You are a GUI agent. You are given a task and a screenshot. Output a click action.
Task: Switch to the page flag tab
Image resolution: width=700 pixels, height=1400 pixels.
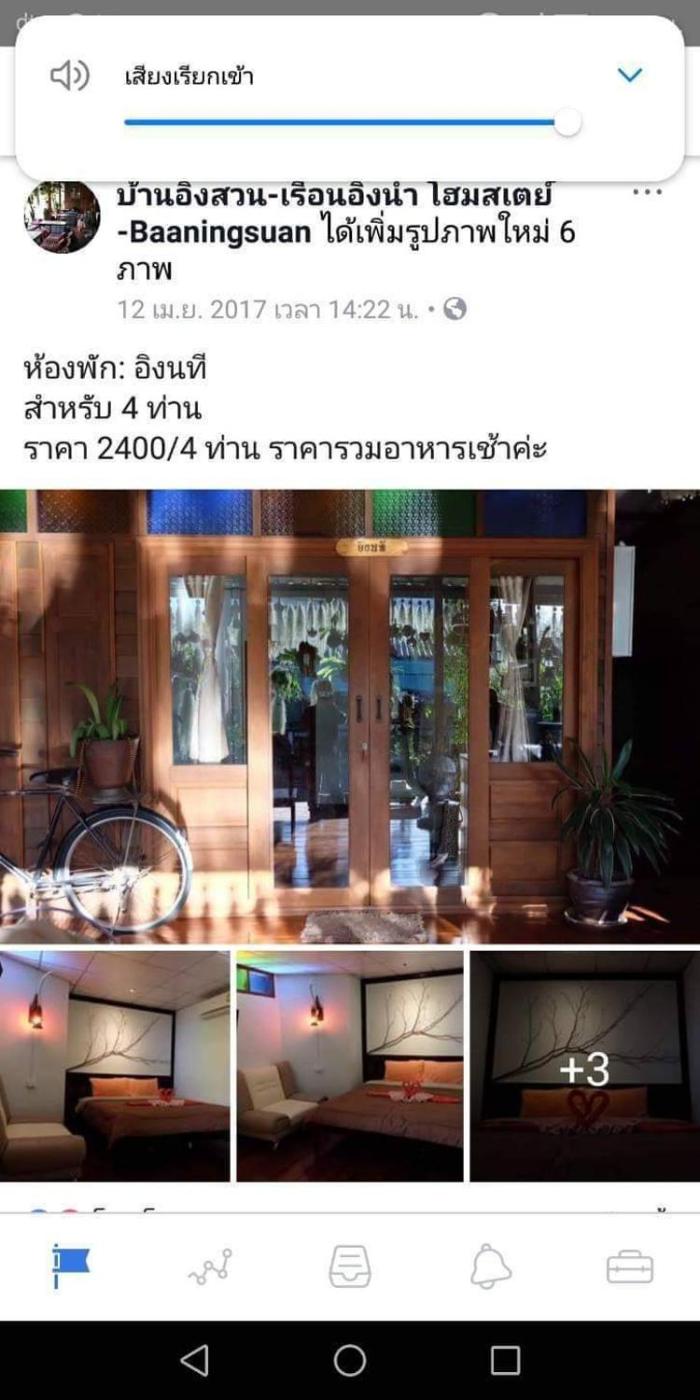[x=70, y=1267]
